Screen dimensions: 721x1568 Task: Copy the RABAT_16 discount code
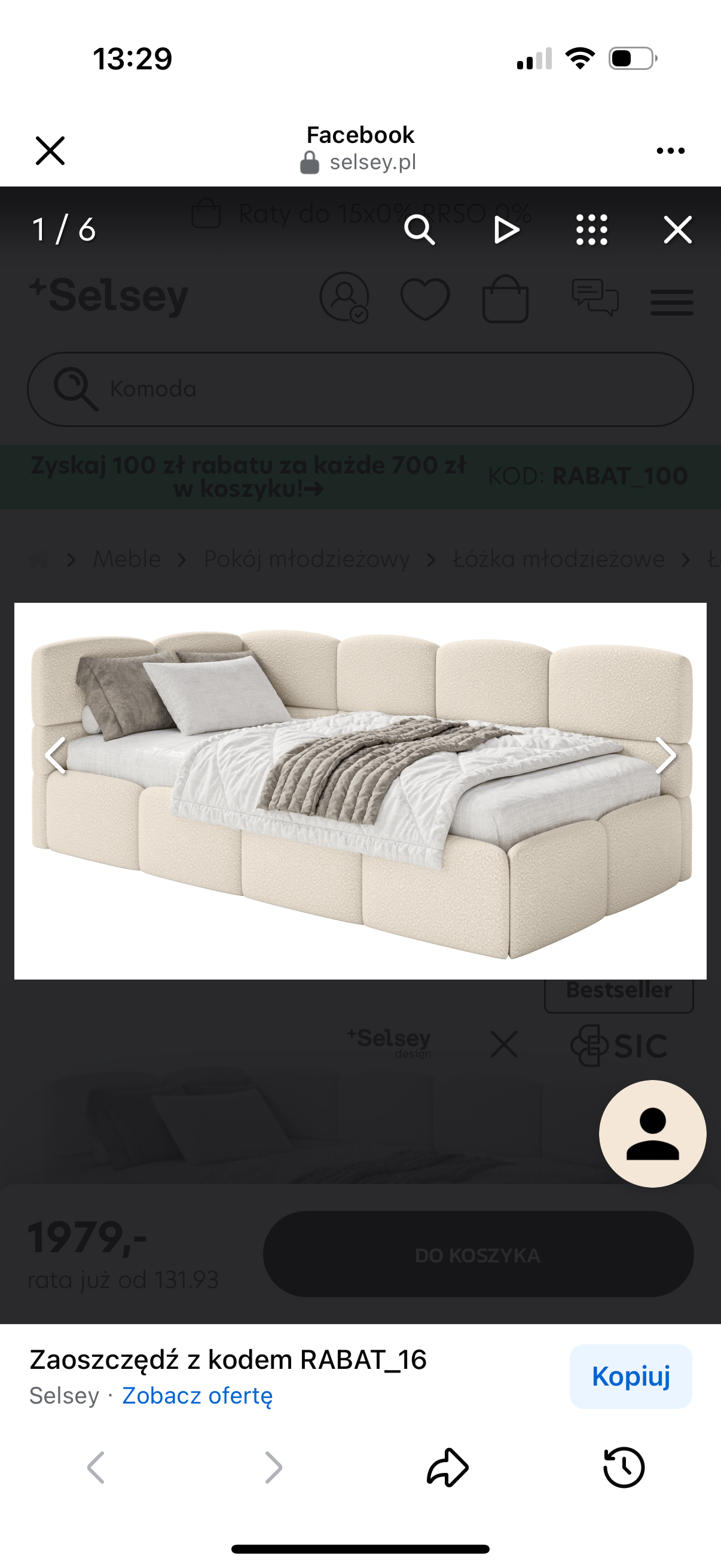630,1376
